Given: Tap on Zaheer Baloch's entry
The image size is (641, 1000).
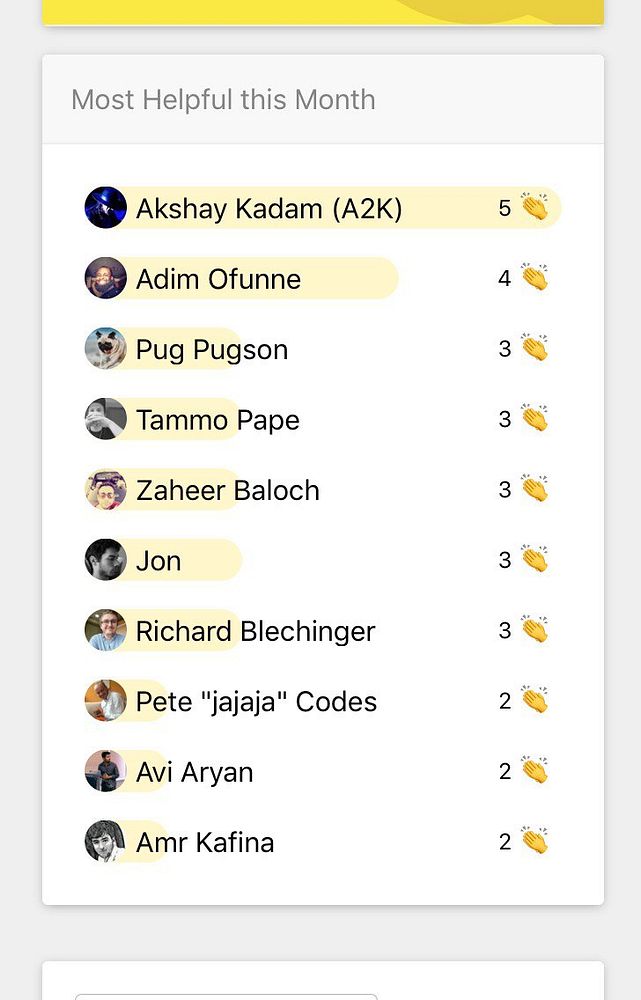Looking at the screenshot, I should point(227,491).
